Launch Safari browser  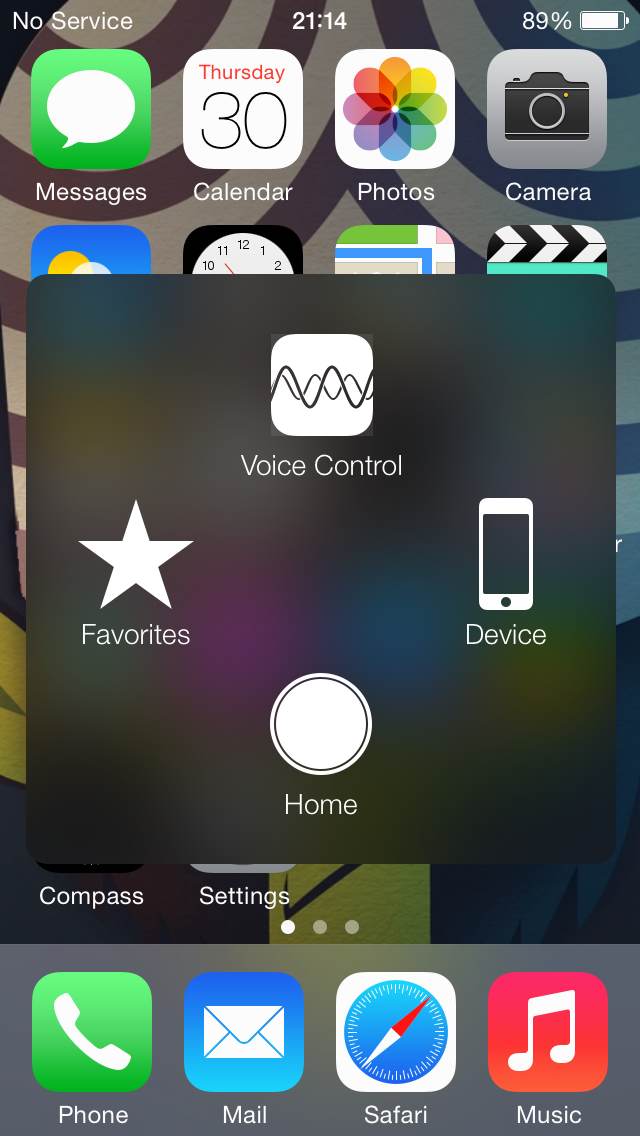pos(396,1032)
